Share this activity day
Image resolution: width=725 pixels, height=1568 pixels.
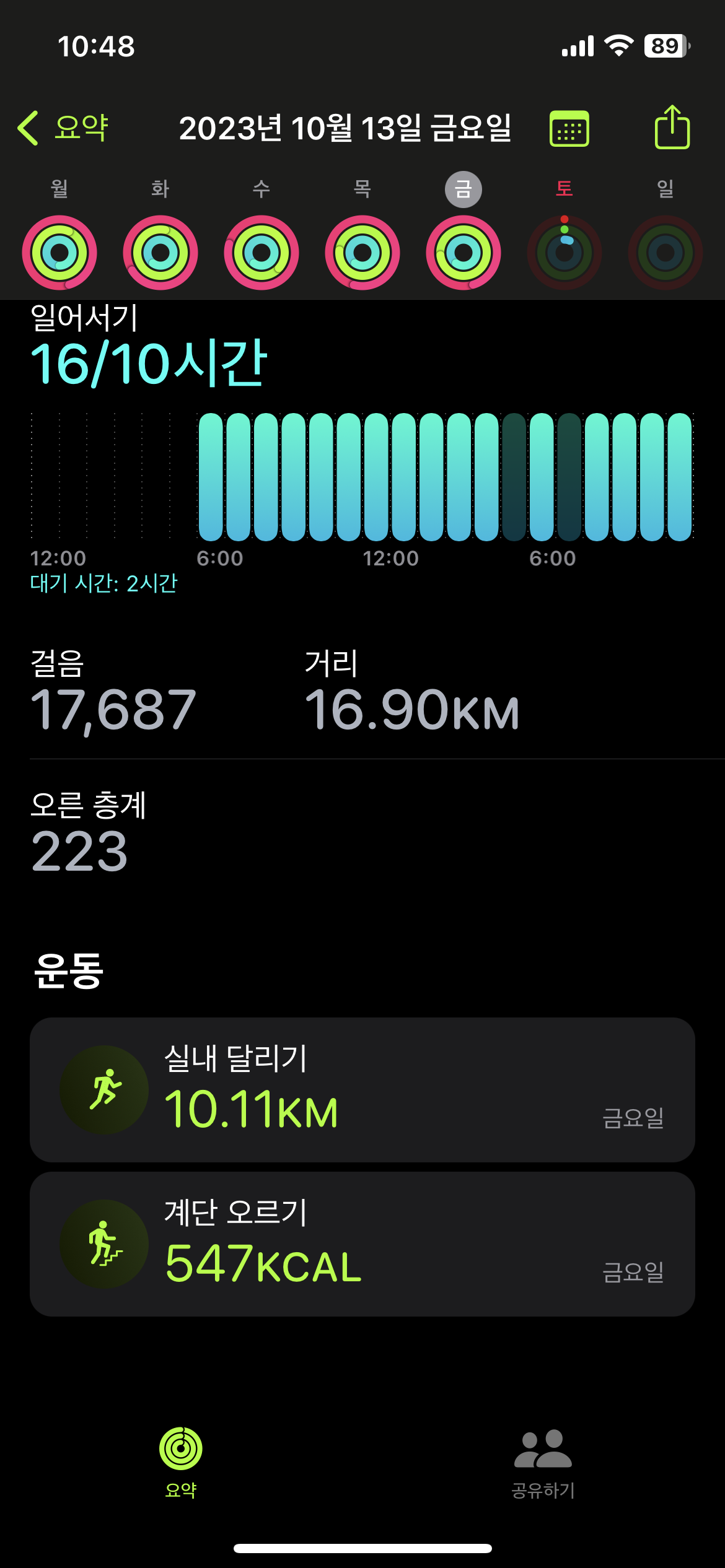point(672,128)
